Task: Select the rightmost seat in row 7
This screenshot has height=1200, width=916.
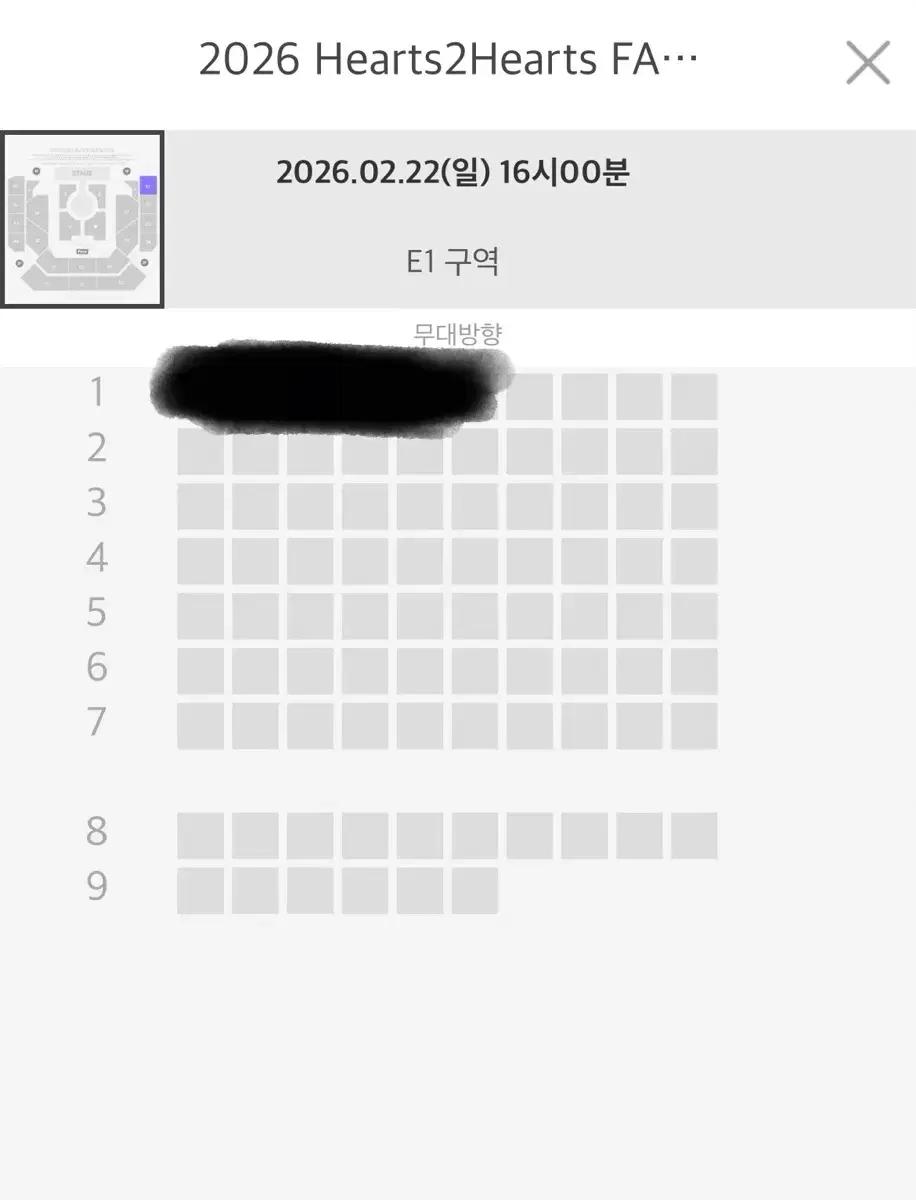Action: tap(696, 722)
